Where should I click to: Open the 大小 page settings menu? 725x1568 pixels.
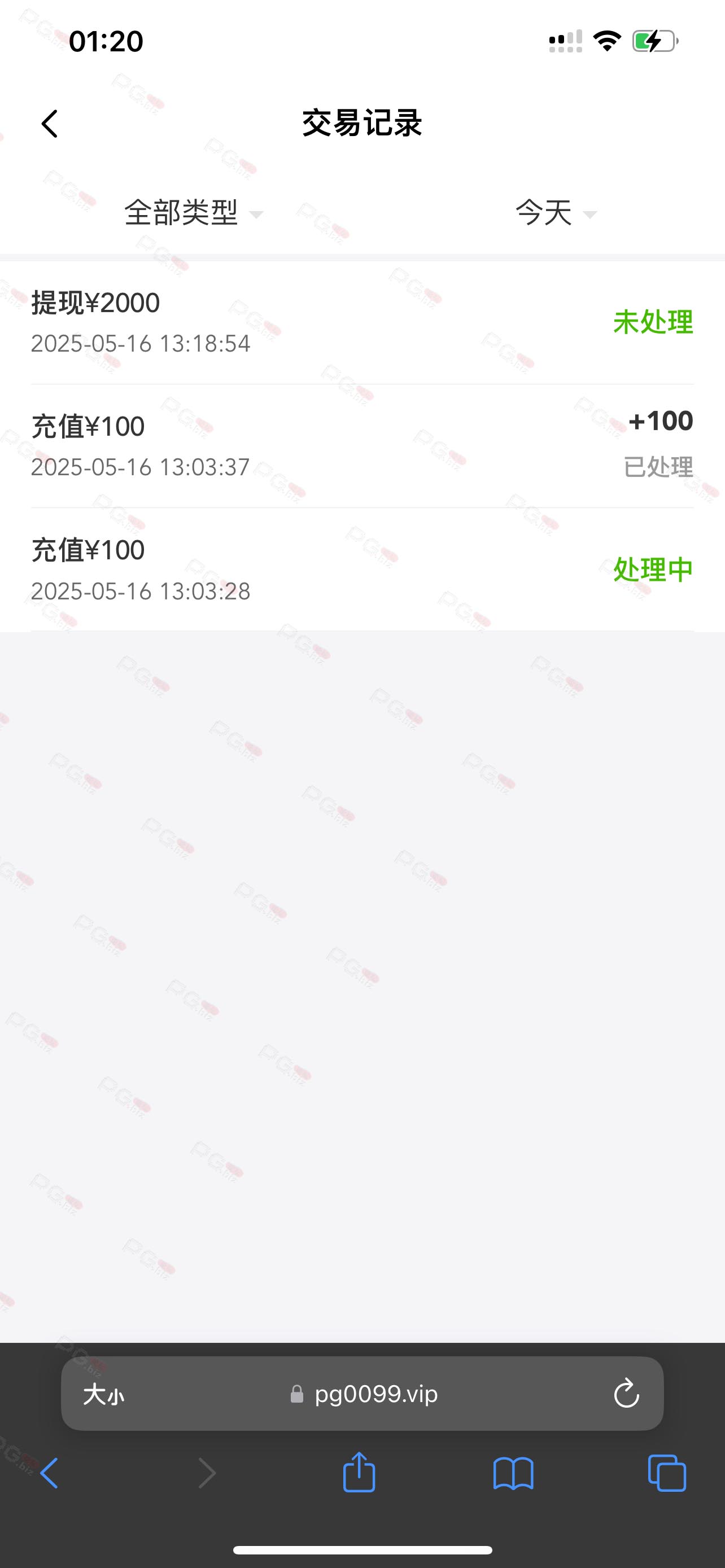click(x=104, y=1394)
